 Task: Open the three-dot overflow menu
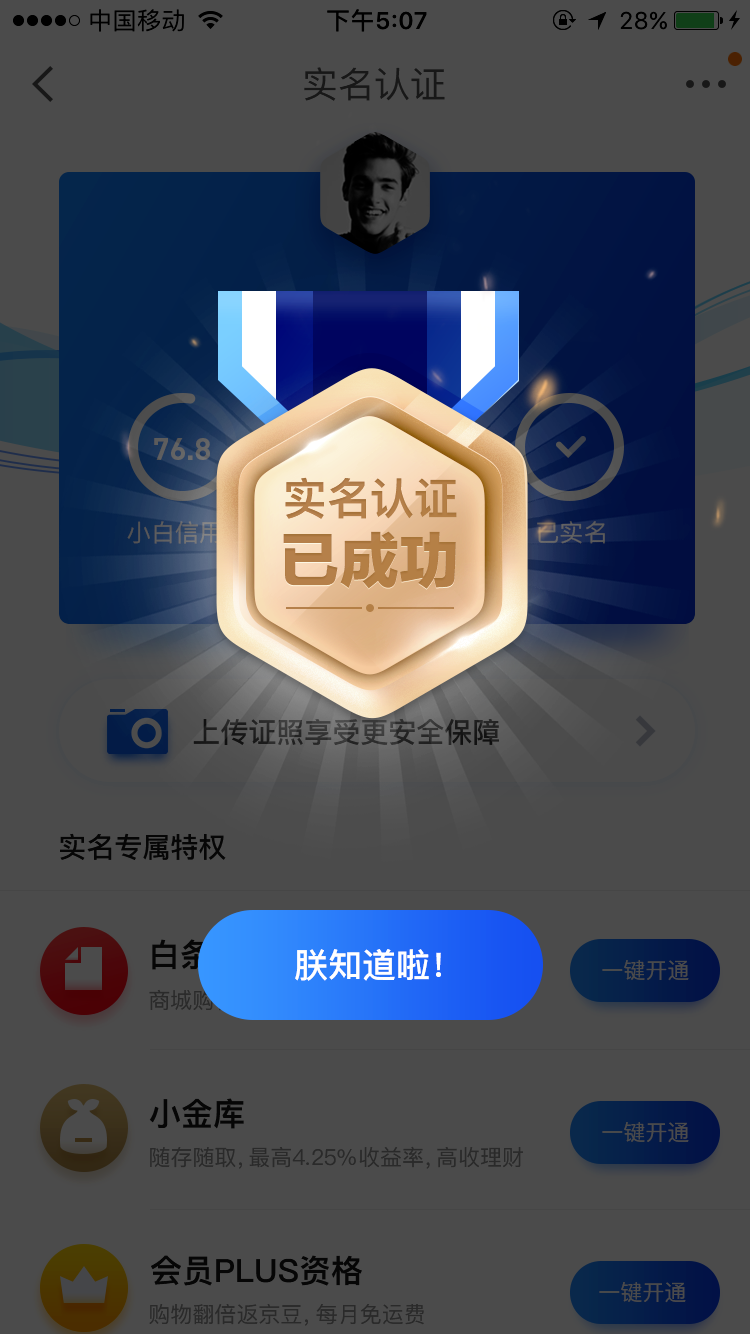click(706, 84)
